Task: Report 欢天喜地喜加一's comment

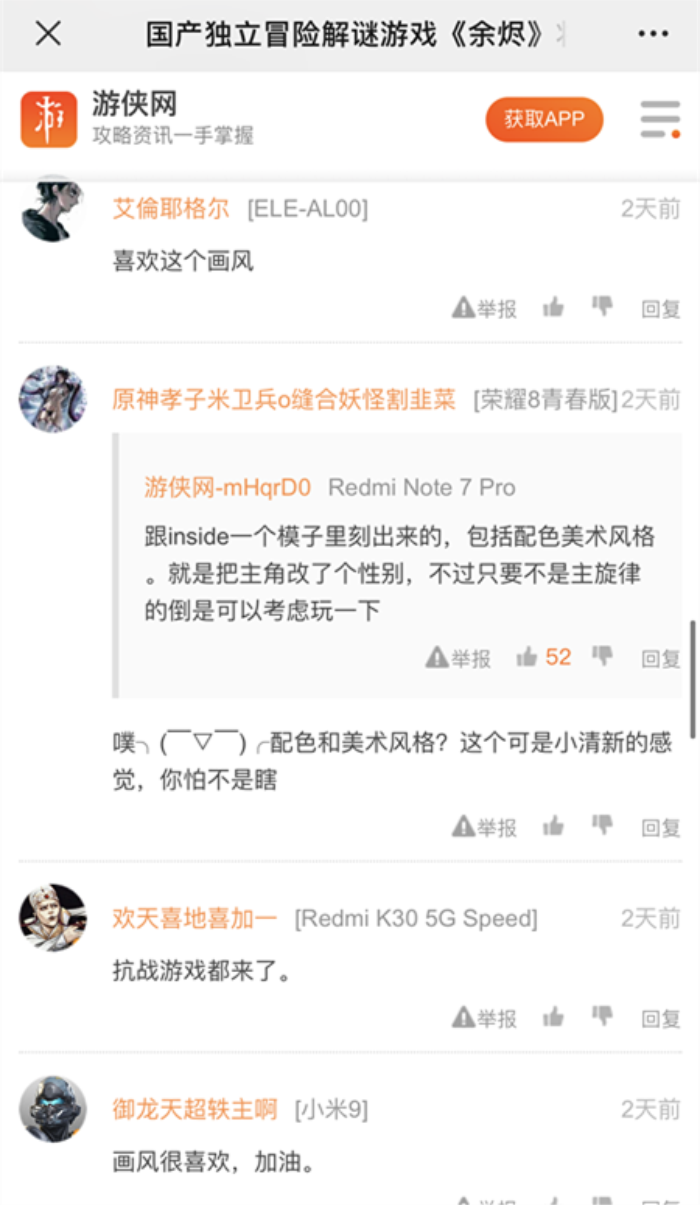Action: tap(484, 1019)
